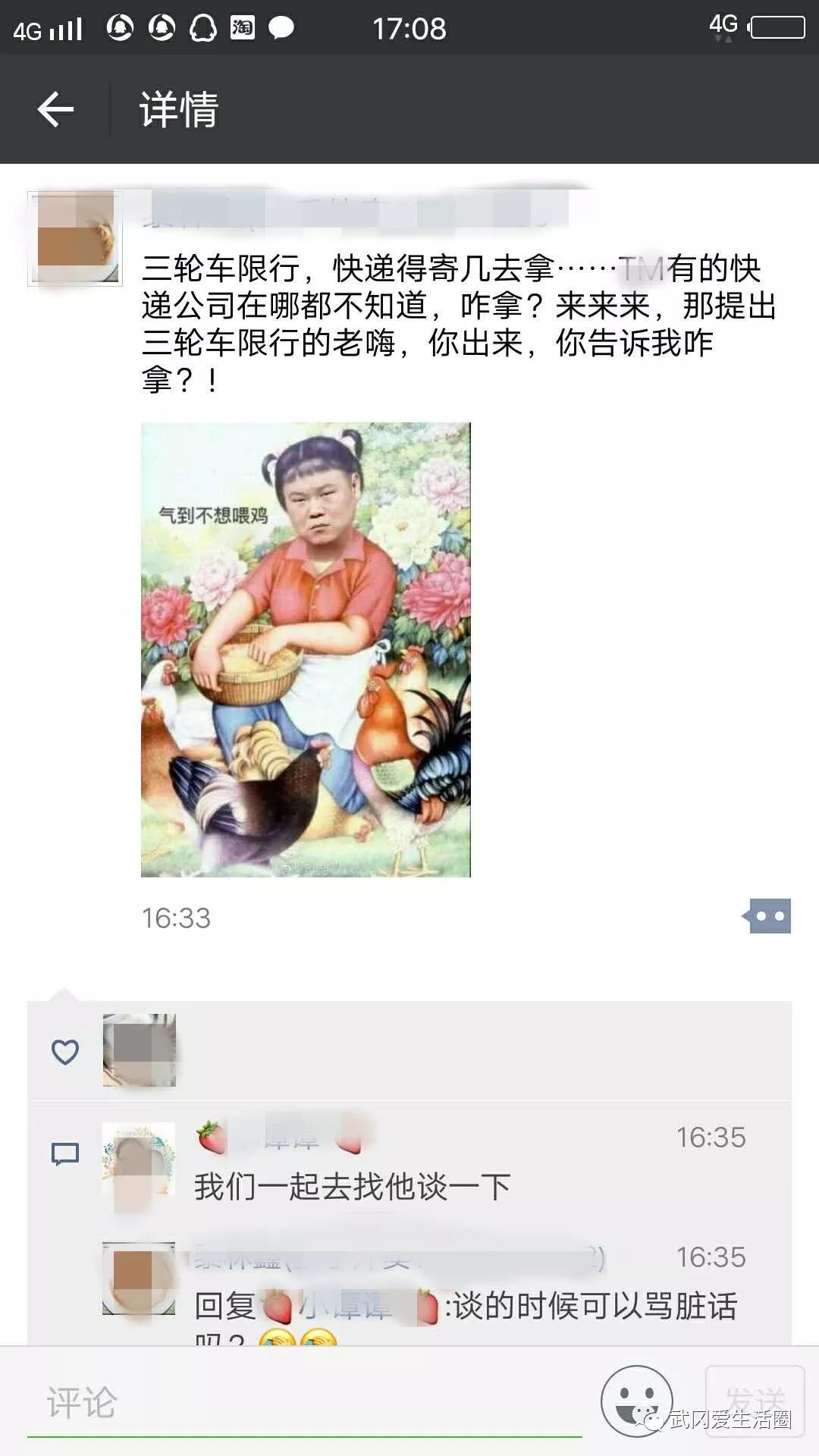
Task: Reply to comment 我们一起去找他谈一下
Action: [x=352, y=1187]
